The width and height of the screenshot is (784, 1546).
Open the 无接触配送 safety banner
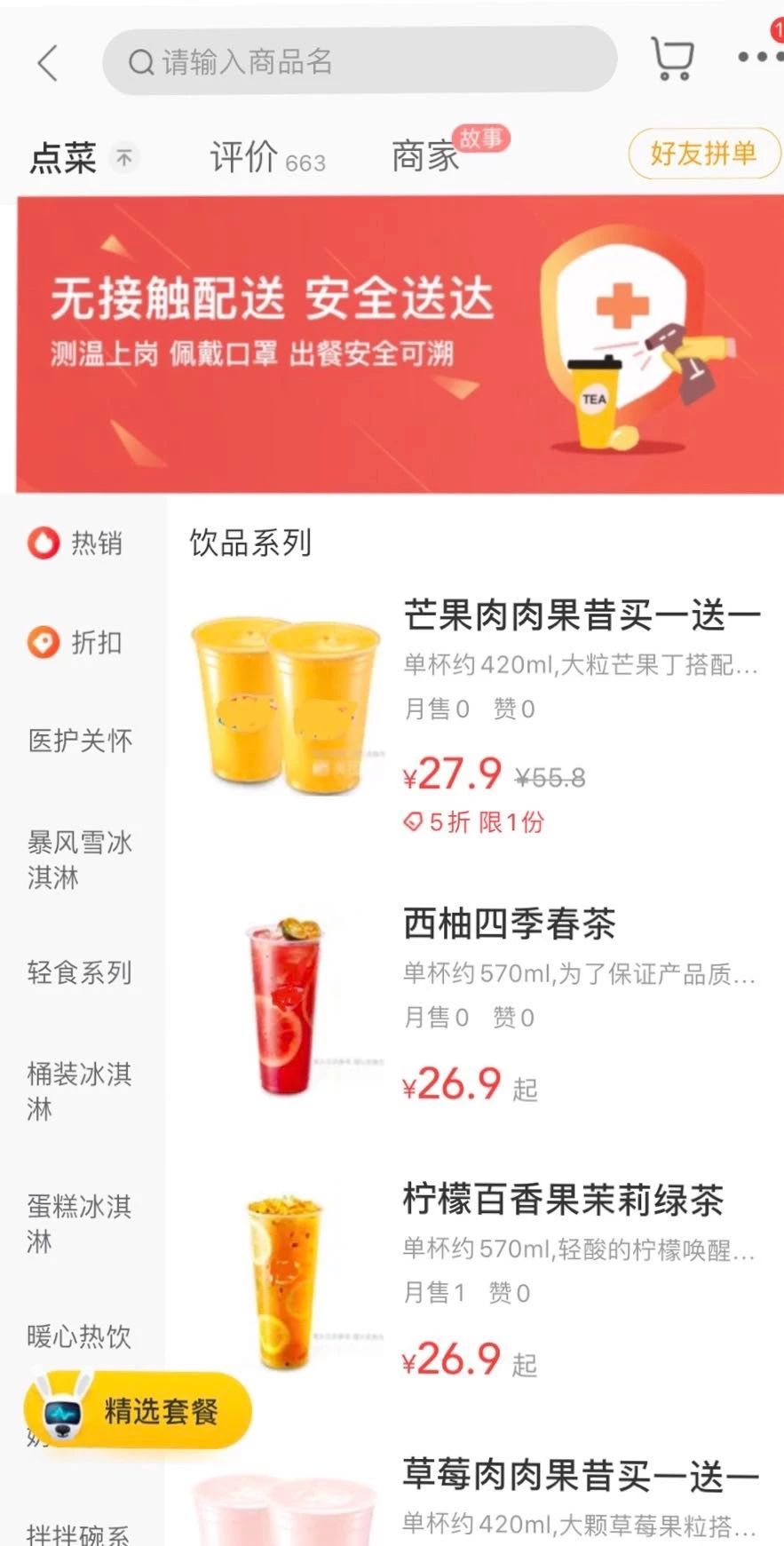400,345
